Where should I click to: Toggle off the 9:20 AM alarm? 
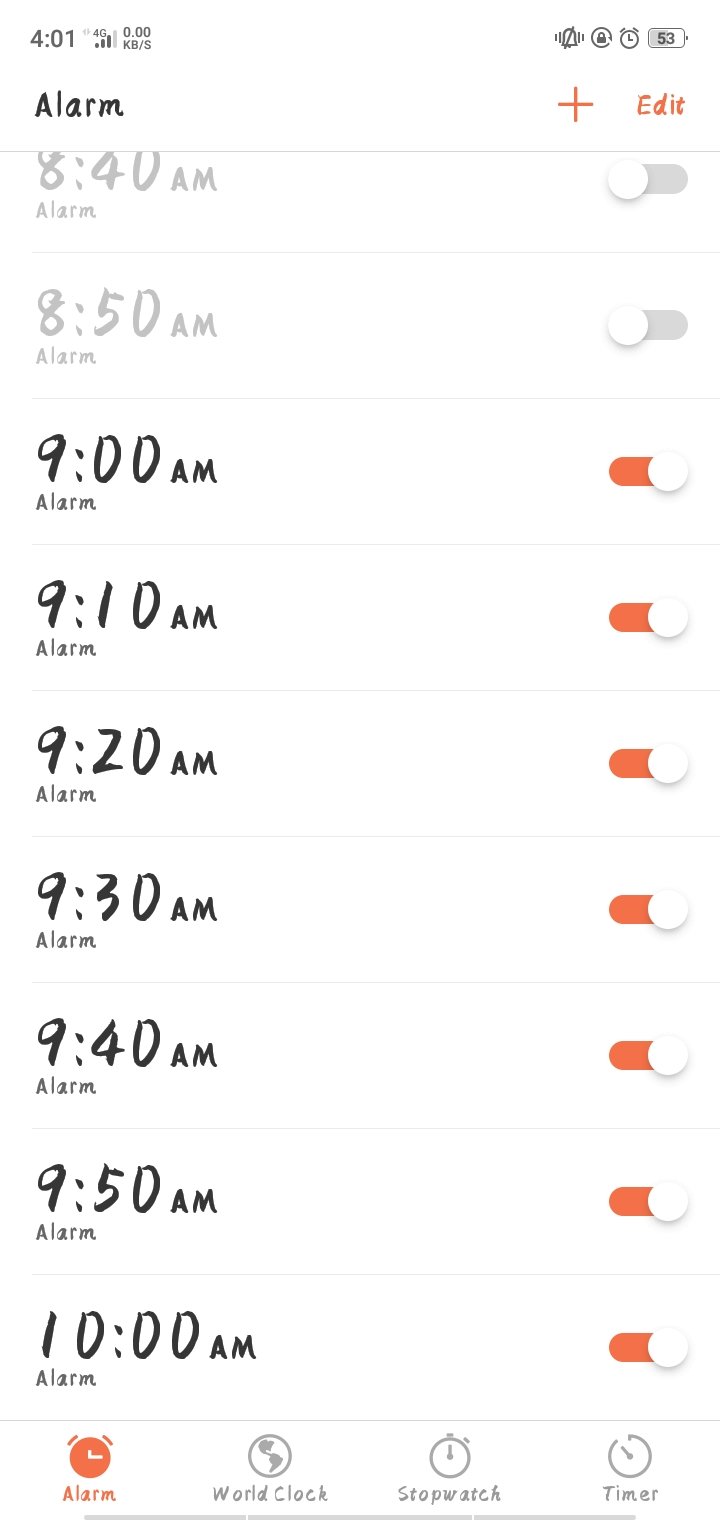(648, 763)
